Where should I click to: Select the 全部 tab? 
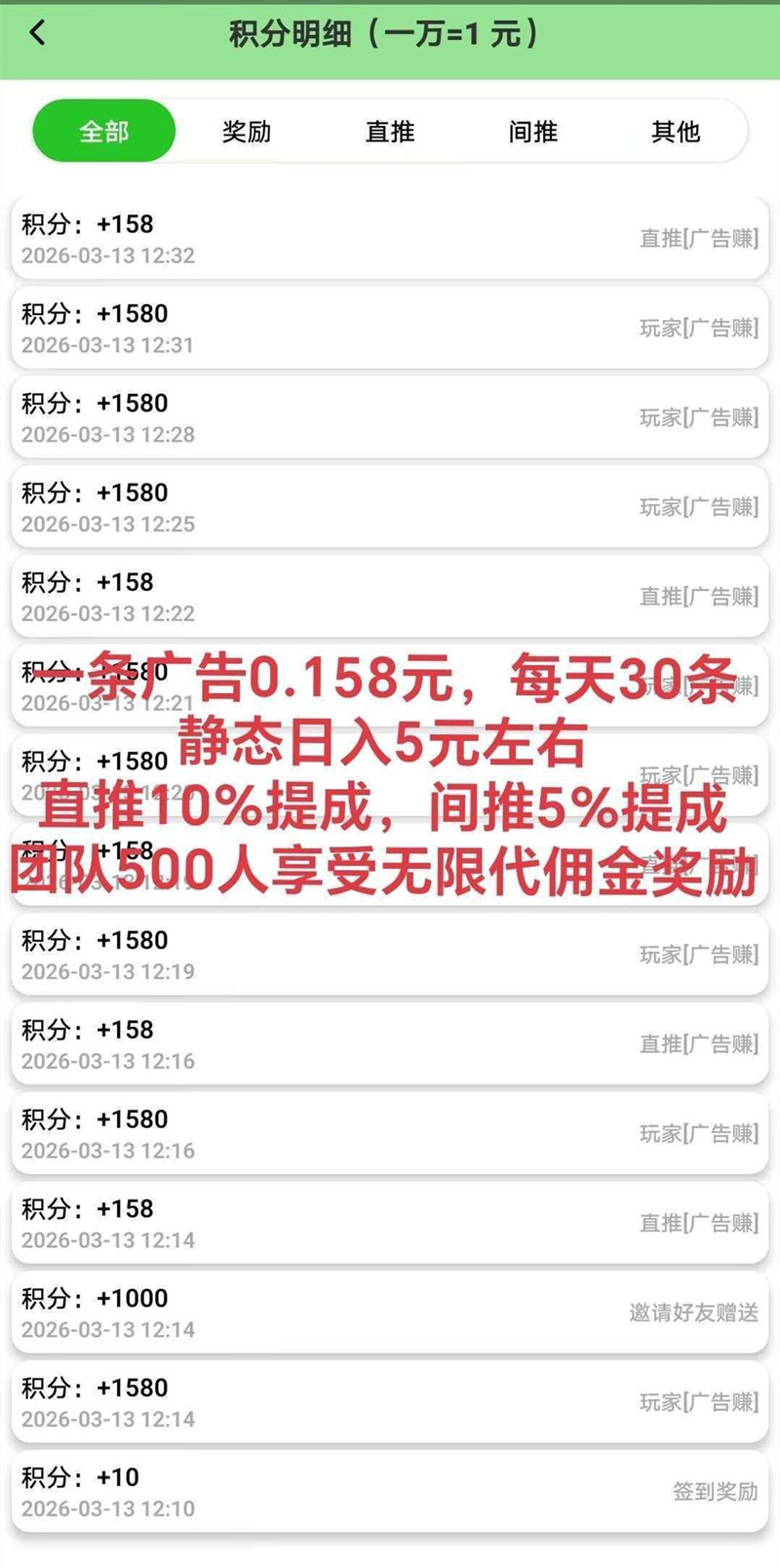[x=104, y=131]
